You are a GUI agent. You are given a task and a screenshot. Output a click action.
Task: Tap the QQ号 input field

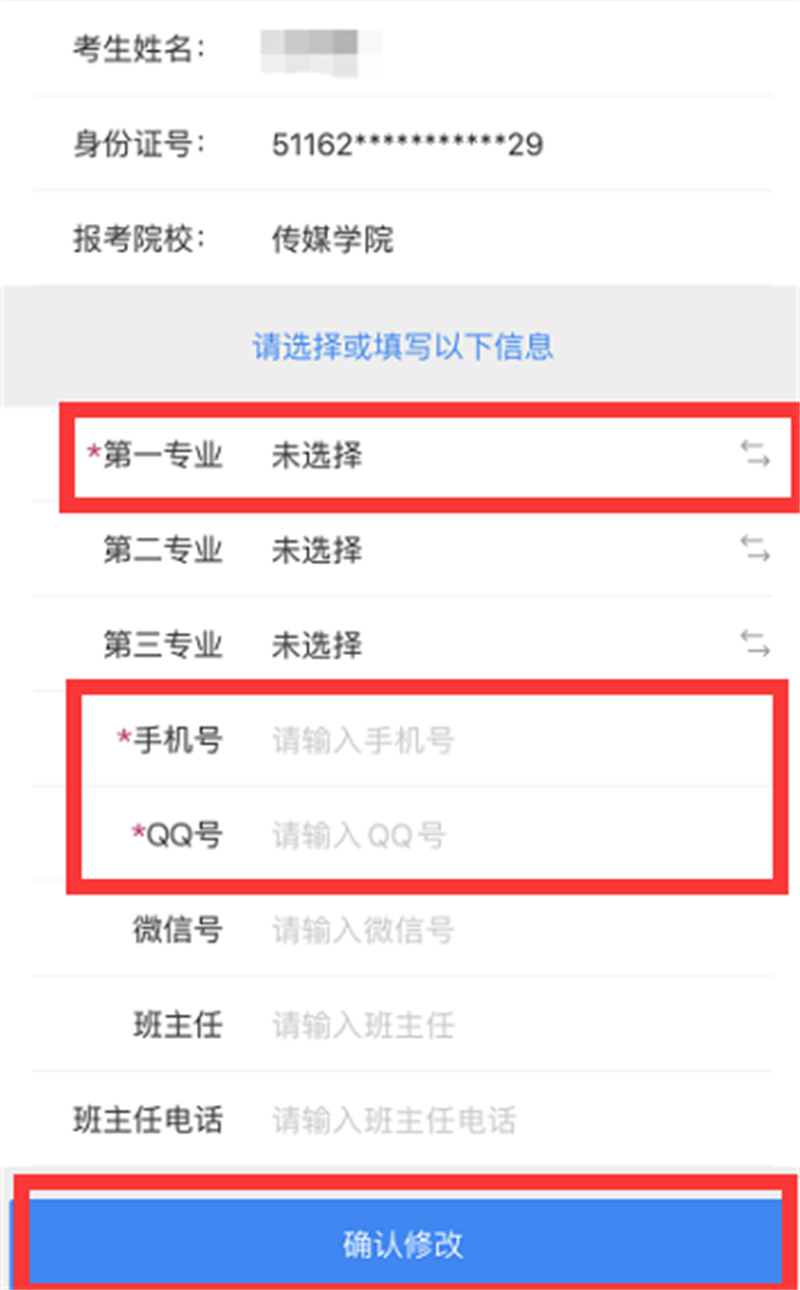[500, 835]
